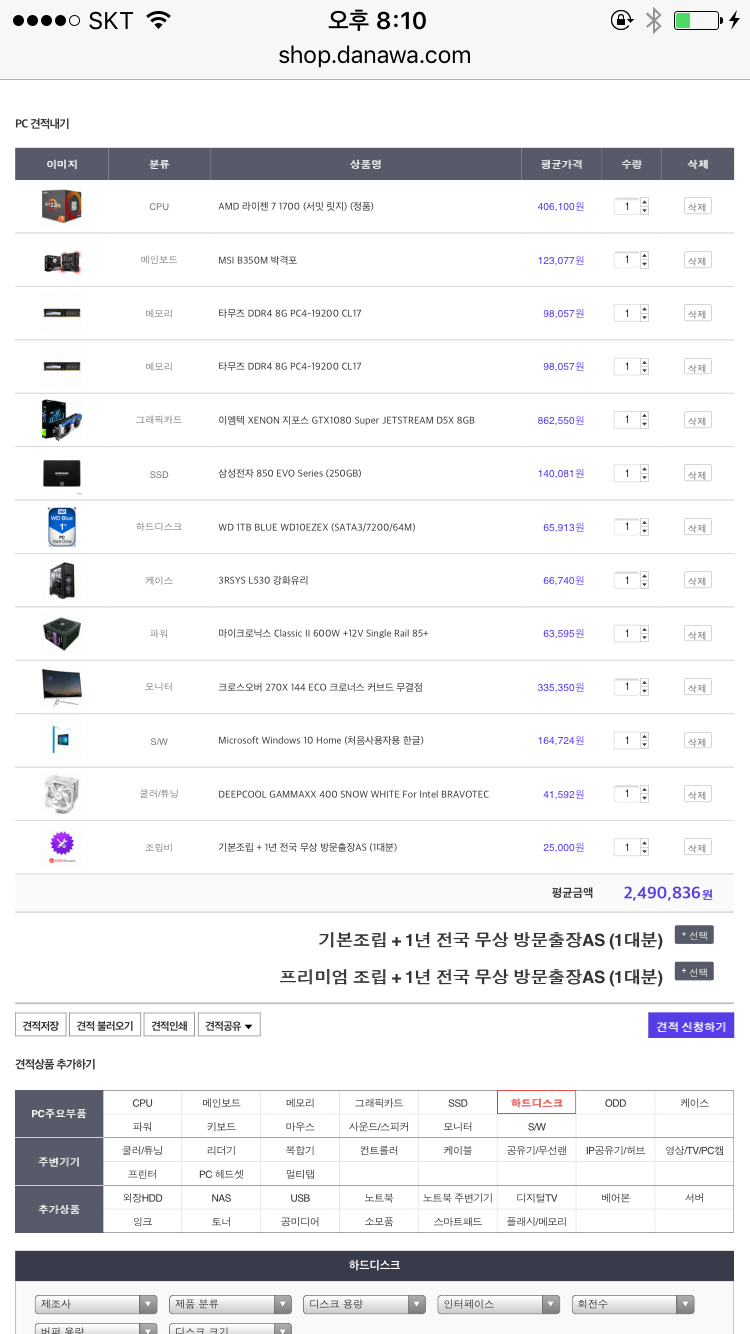
Task: Open the 노트북 category
Action: [379, 1197]
